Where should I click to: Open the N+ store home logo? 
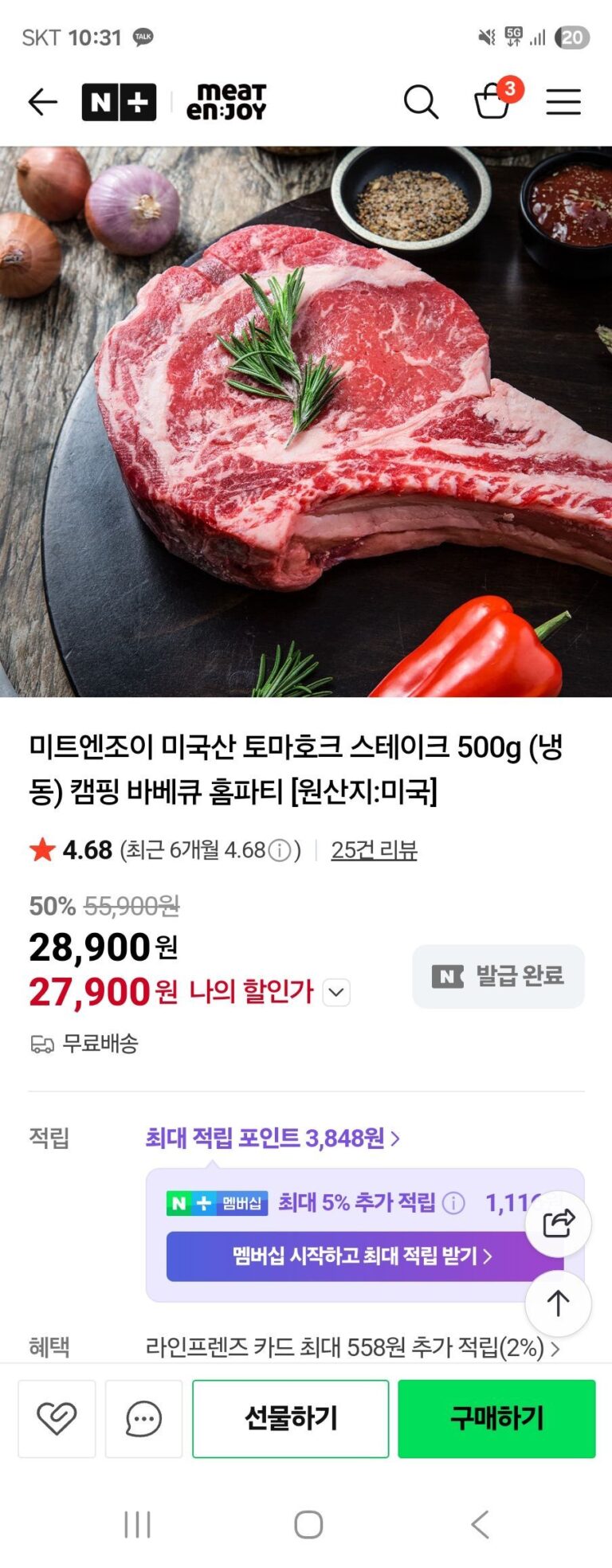119,102
